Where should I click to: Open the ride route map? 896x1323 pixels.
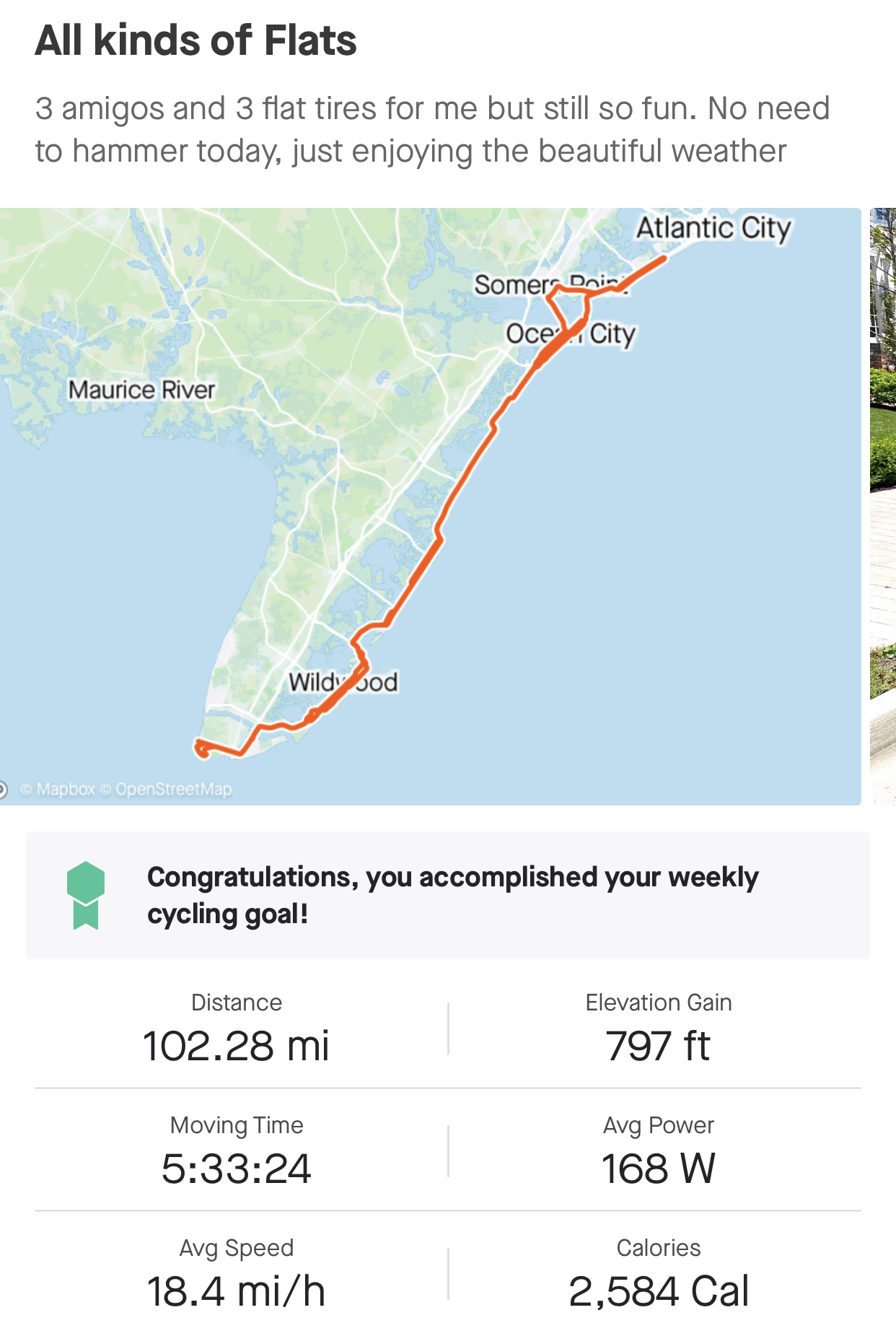pos(431,506)
